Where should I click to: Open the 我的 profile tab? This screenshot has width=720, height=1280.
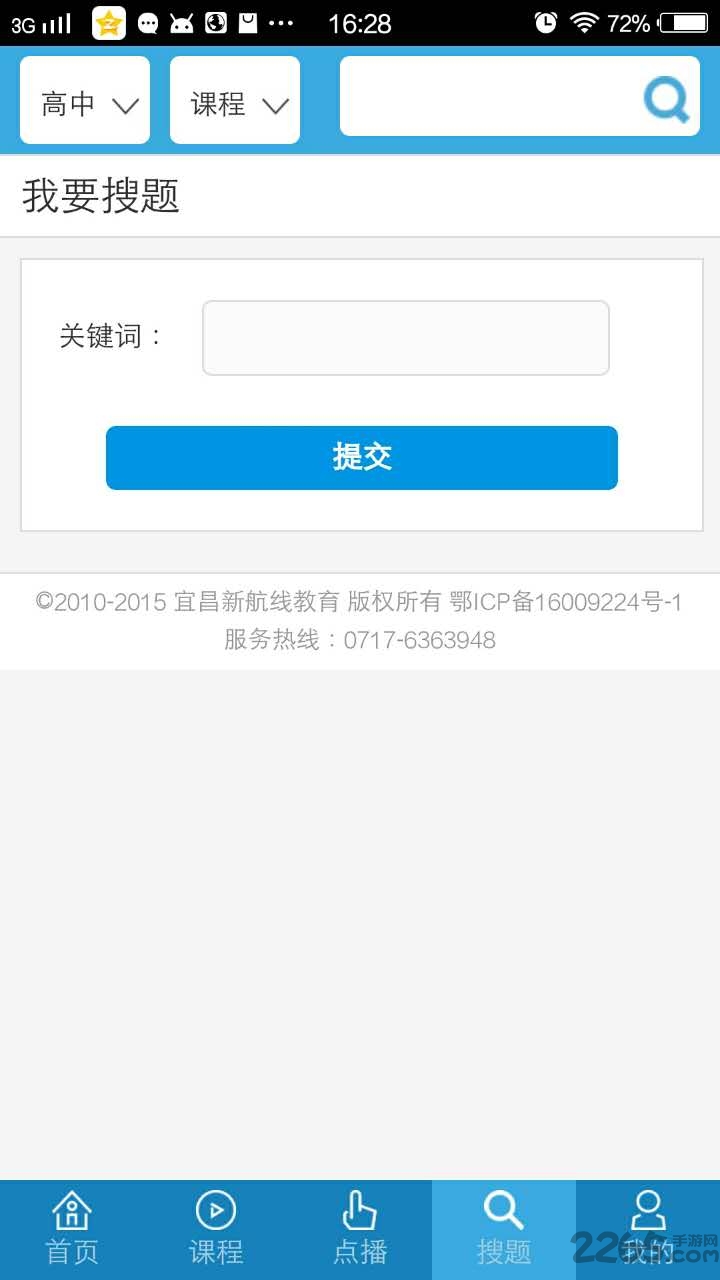[x=648, y=1230]
